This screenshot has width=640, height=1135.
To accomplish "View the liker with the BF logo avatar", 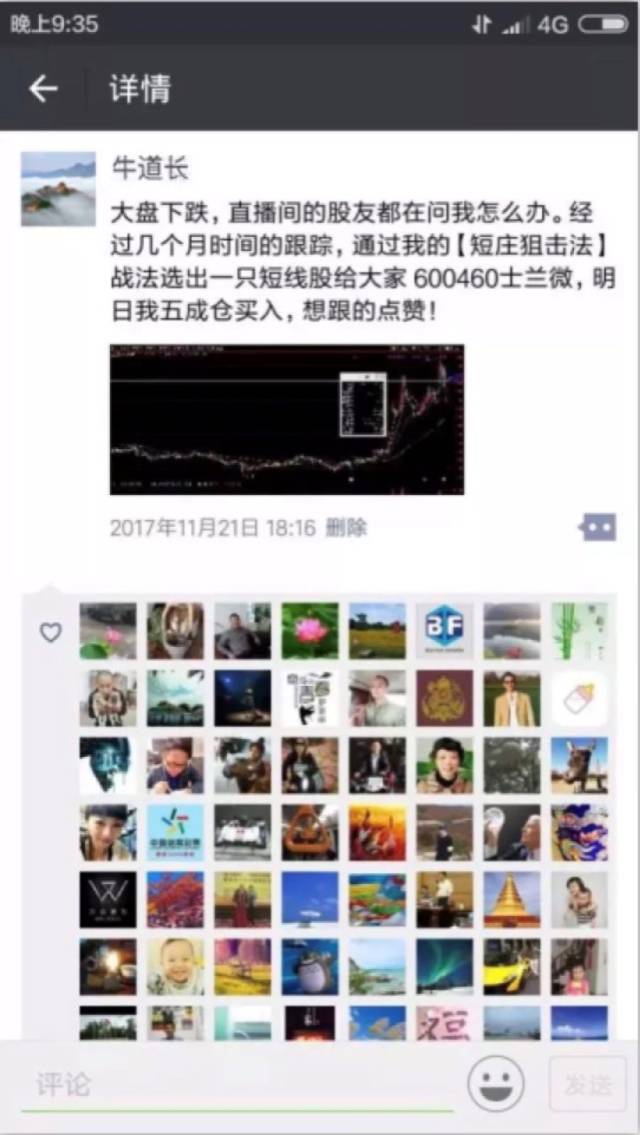I will (445, 631).
